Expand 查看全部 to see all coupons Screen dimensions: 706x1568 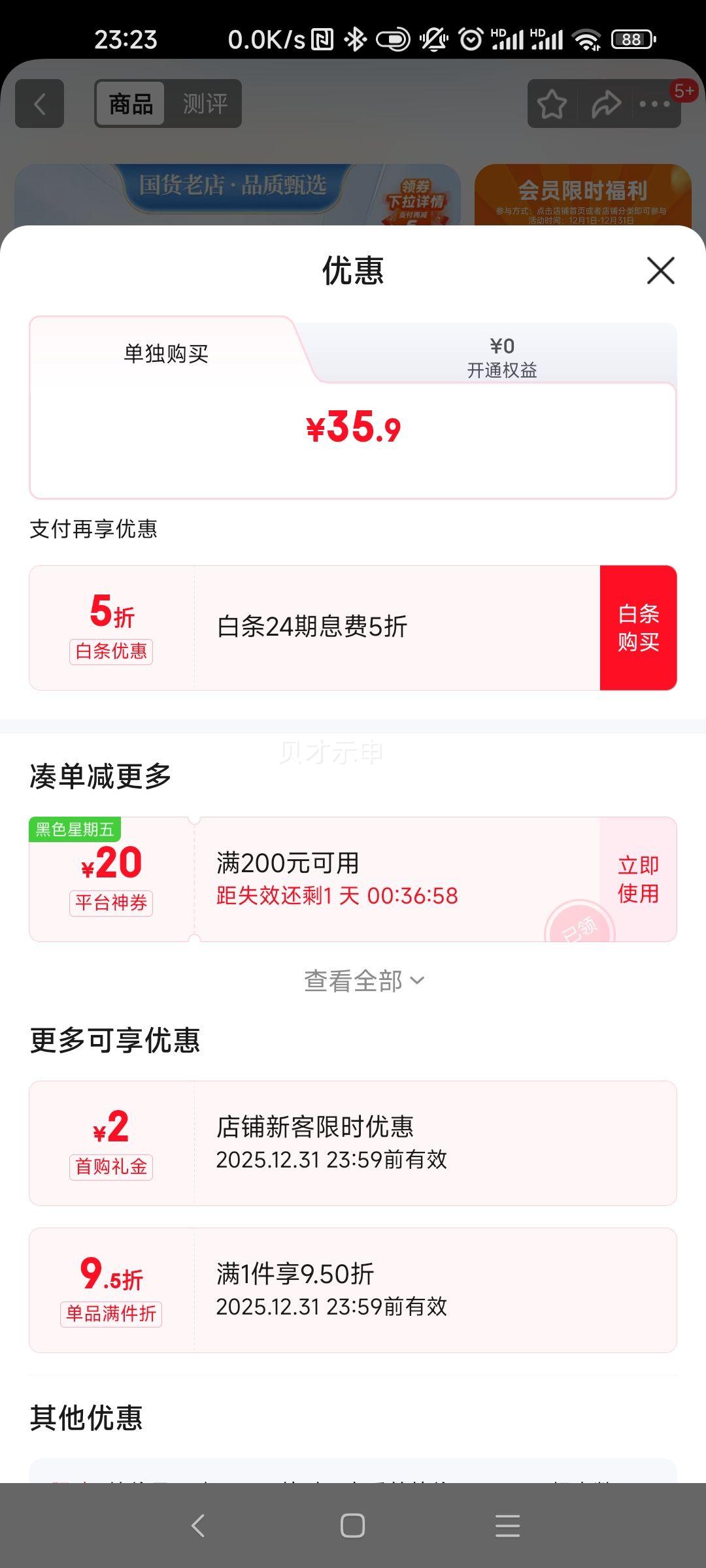353,980
